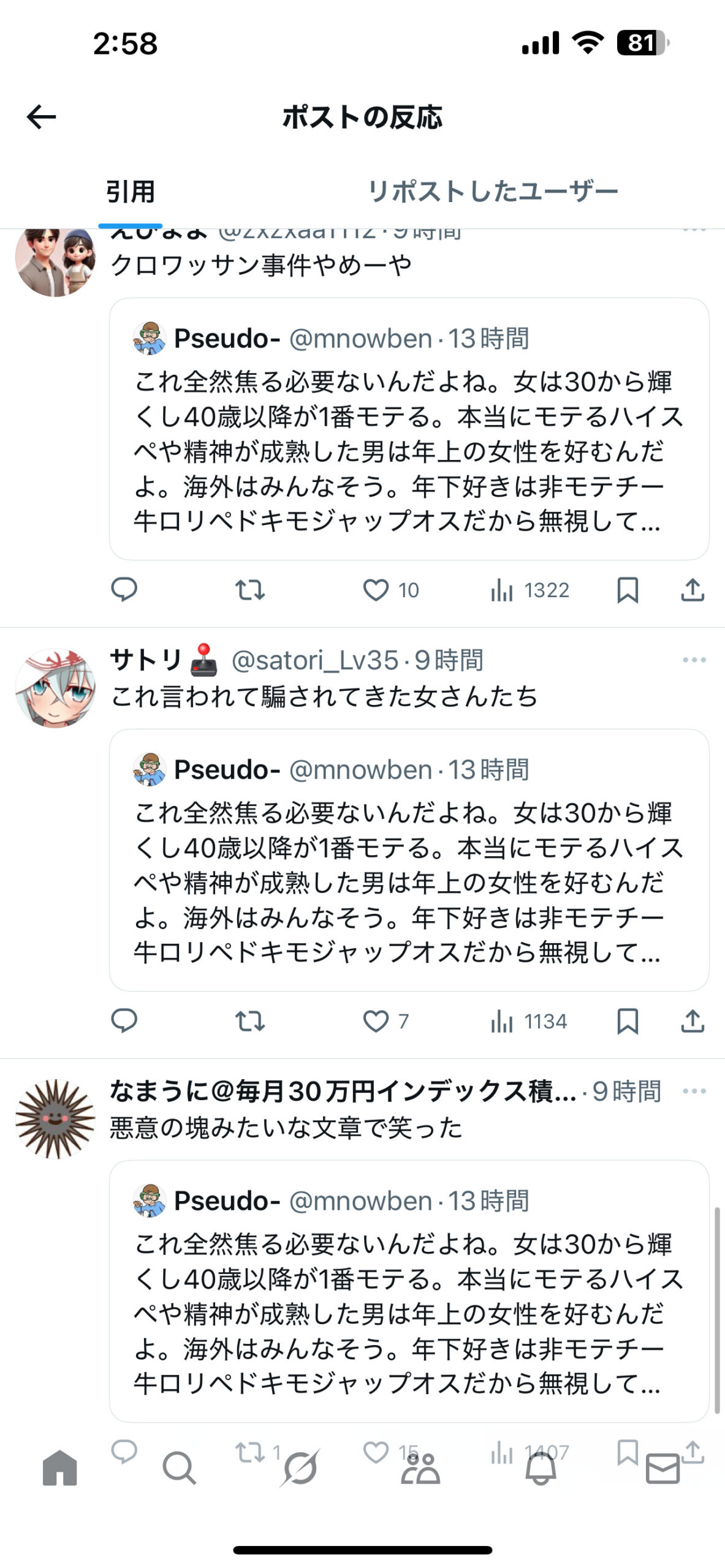The height and width of the screenshot is (1568, 725).
Task: Open overflow menu on サトリ's post
Action: pos(694,660)
